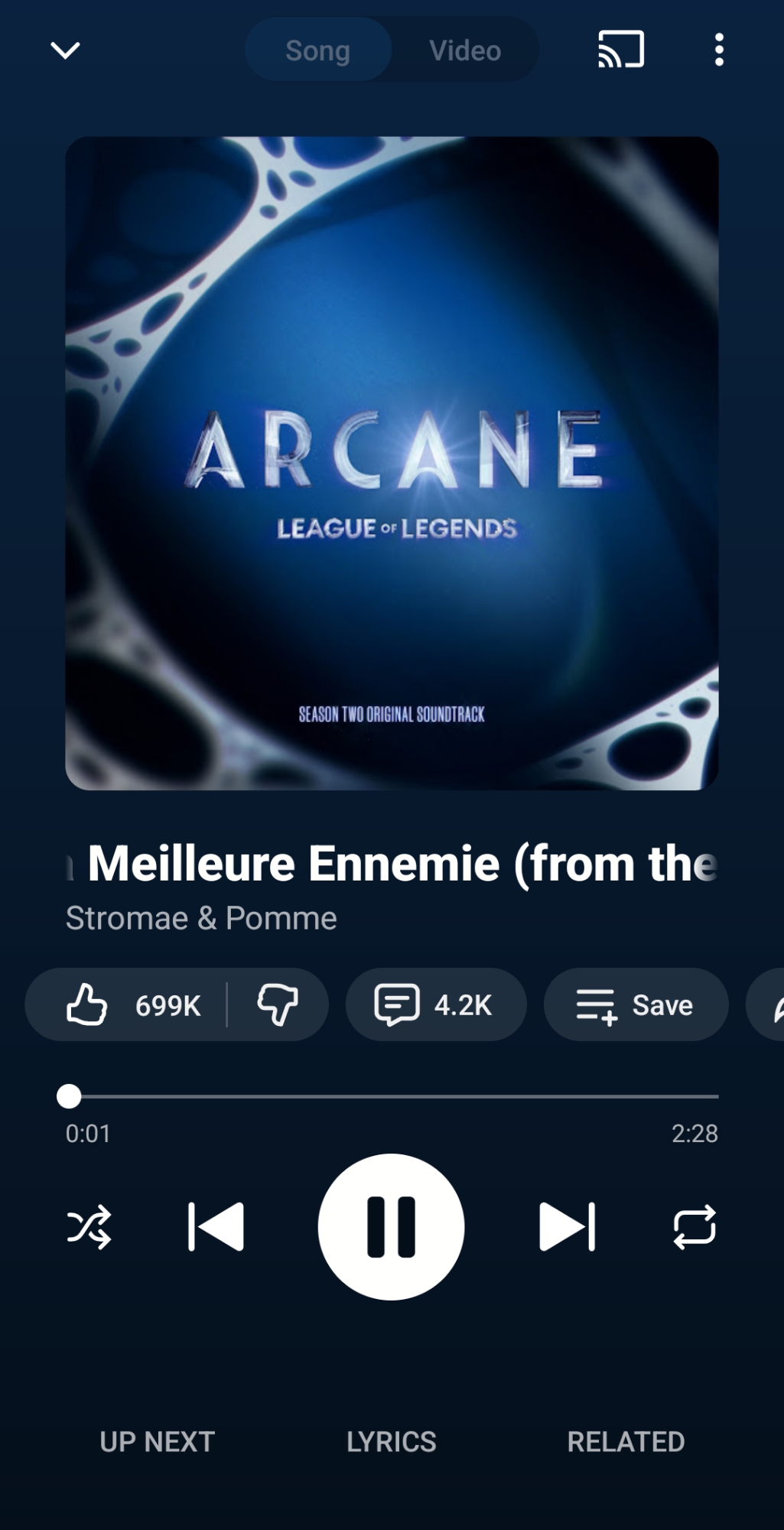The height and width of the screenshot is (1530, 784).
Task: Toggle repeat mode
Action: pos(694,1227)
